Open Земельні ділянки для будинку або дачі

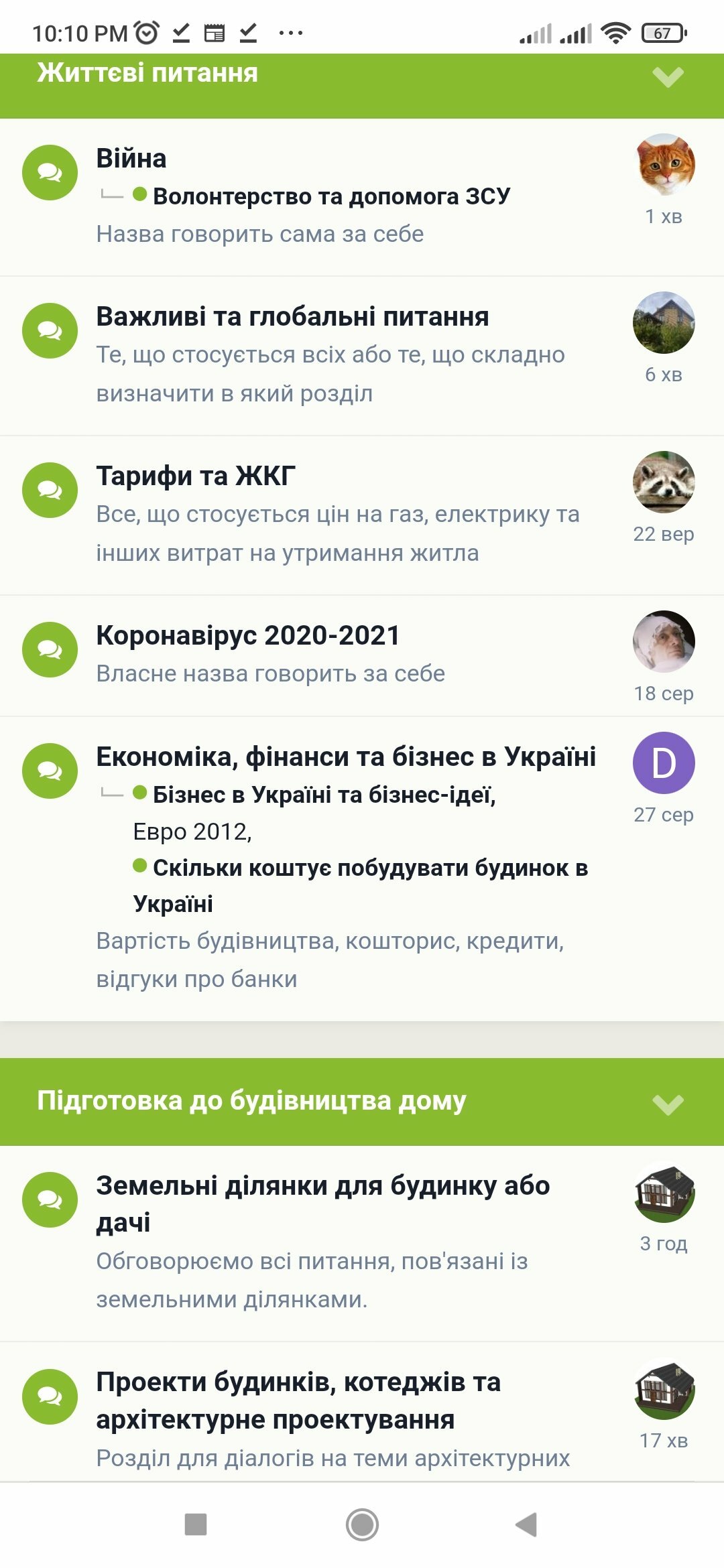point(323,1204)
